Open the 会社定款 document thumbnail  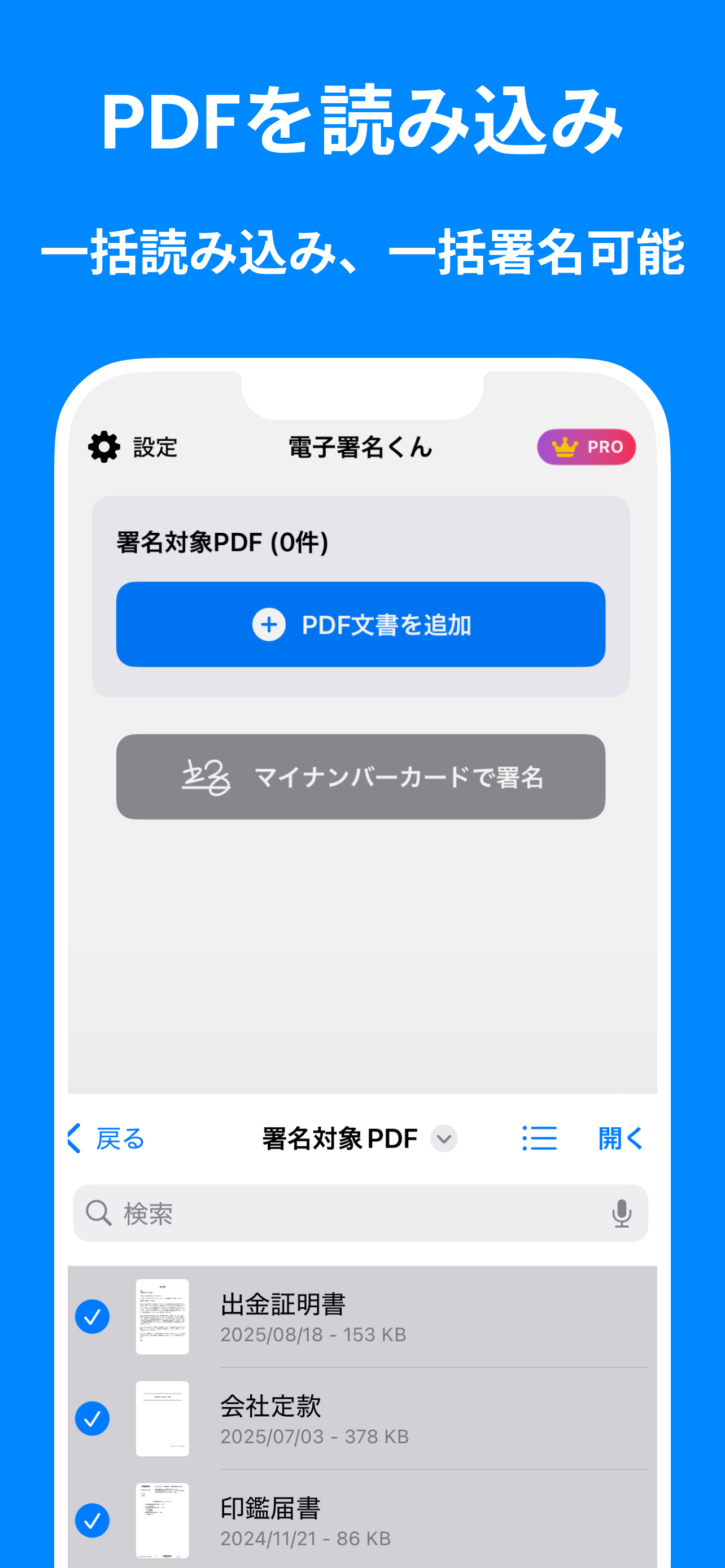tap(162, 1418)
